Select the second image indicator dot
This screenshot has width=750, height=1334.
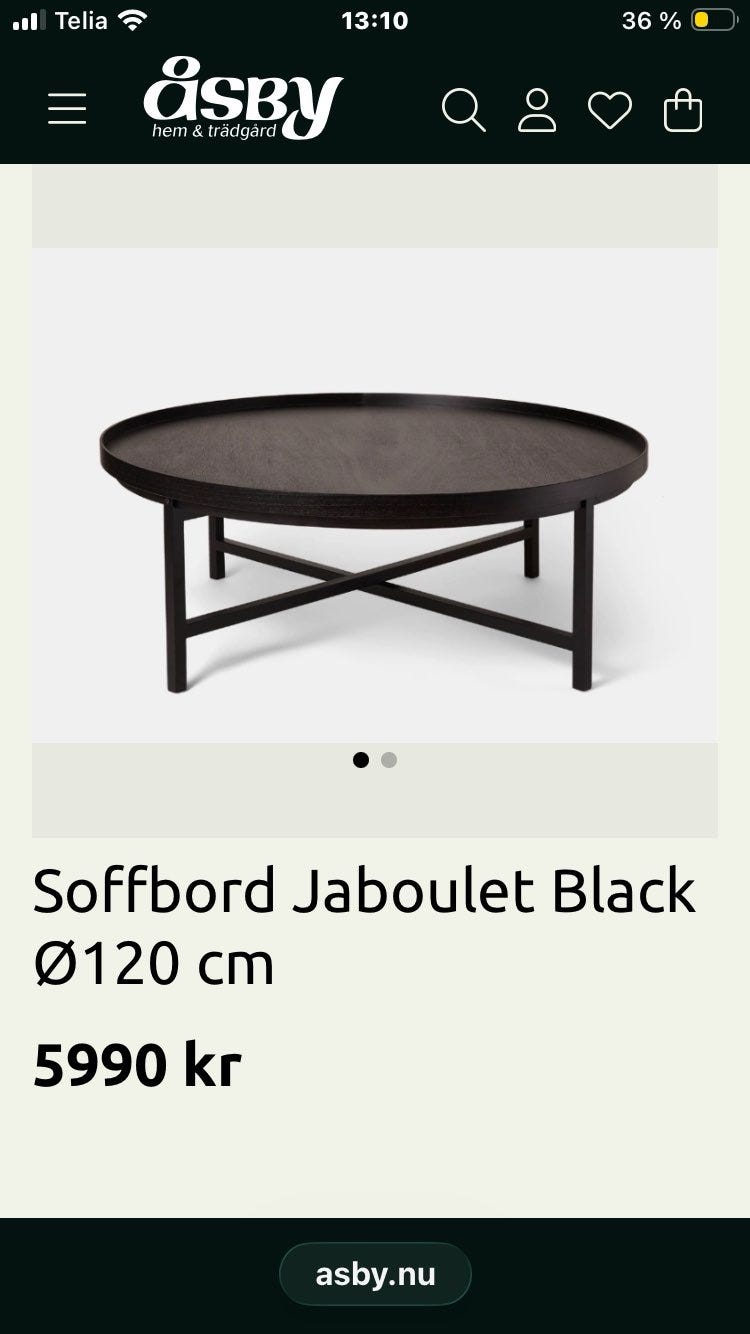coord(389,760)
